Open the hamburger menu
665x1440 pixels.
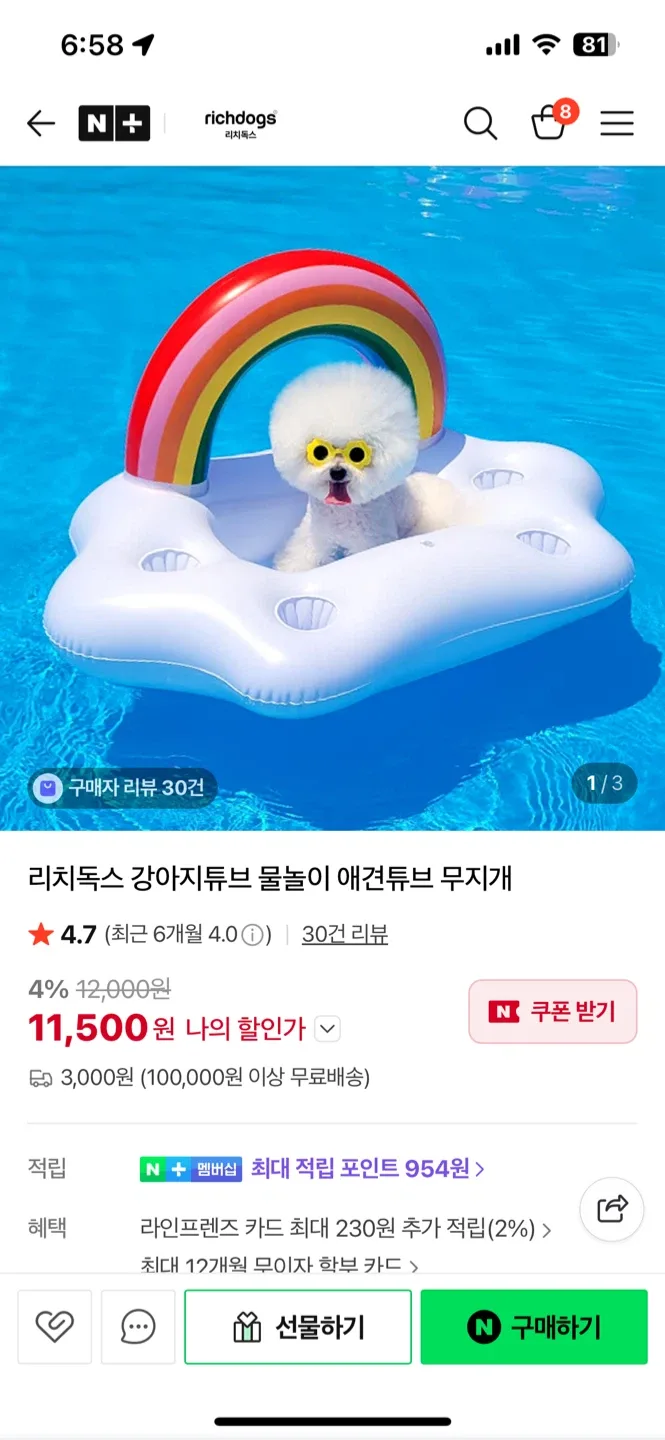tap(617, 124)
